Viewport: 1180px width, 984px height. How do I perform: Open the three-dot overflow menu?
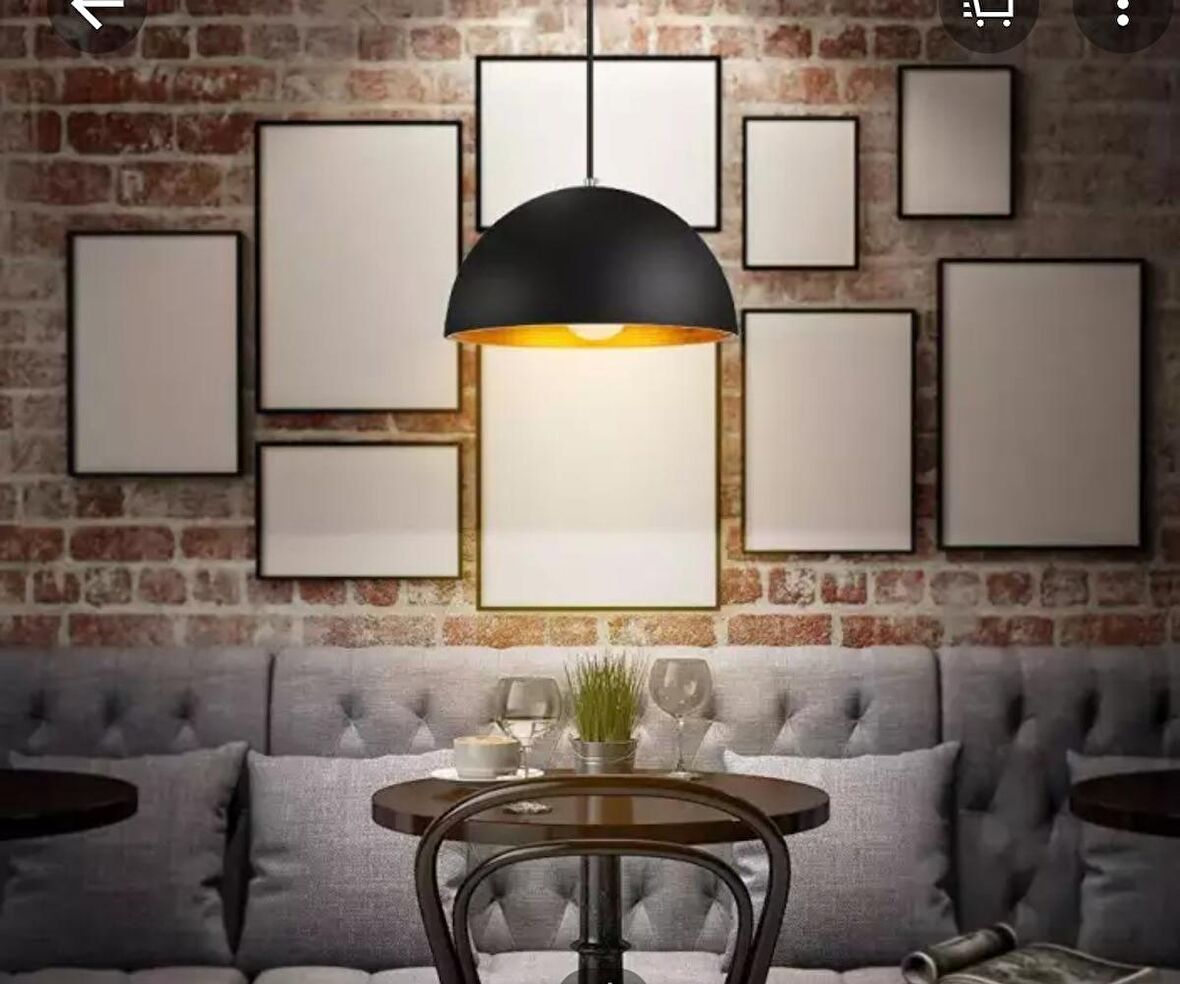point(1122,12)
